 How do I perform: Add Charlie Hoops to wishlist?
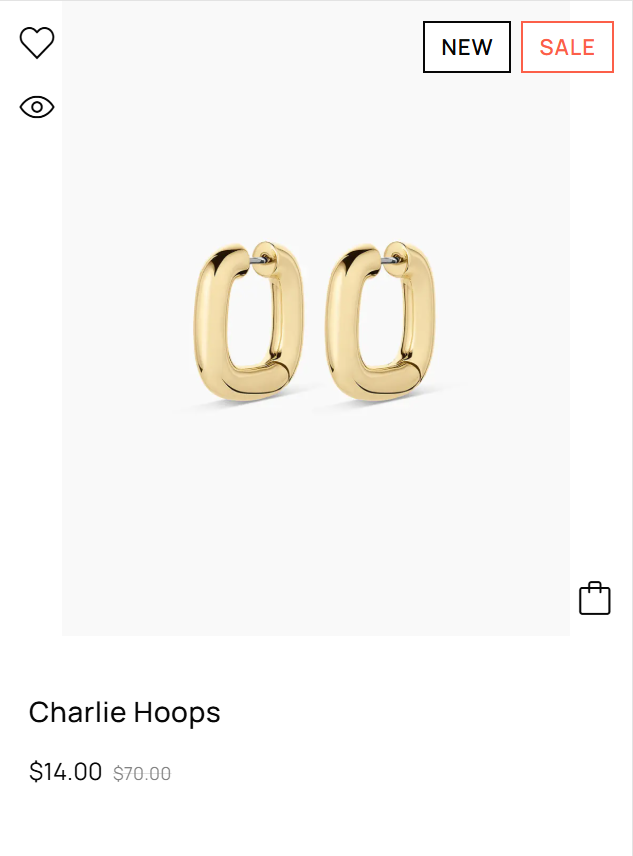click(37, 43)
